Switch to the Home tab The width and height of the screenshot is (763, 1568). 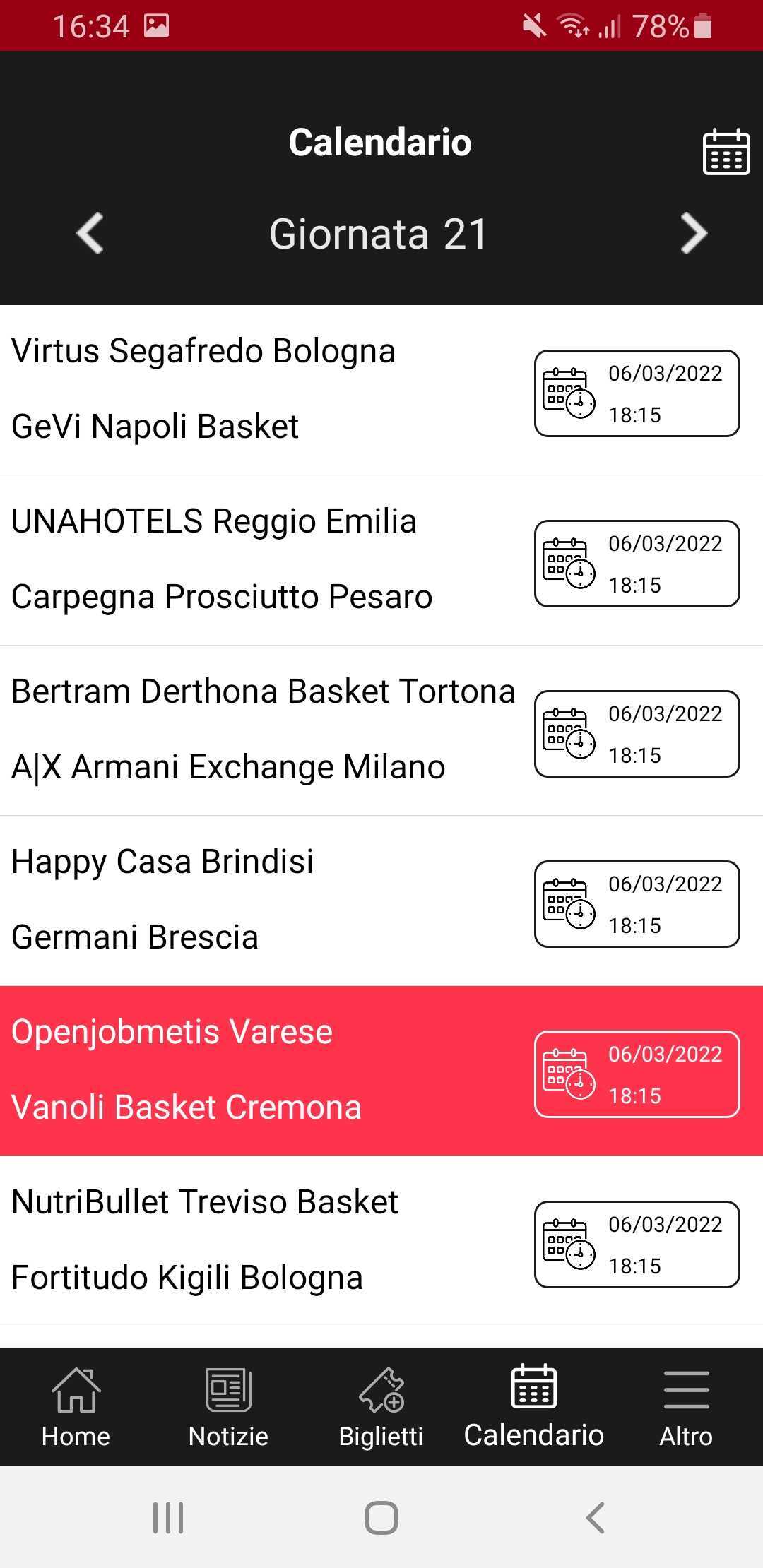(76, 1407)
